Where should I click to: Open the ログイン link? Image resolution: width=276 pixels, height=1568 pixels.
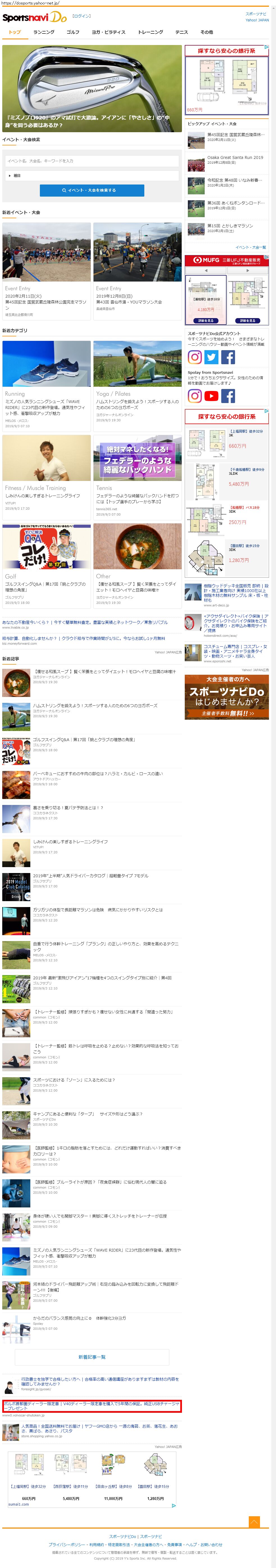point(81,16)
